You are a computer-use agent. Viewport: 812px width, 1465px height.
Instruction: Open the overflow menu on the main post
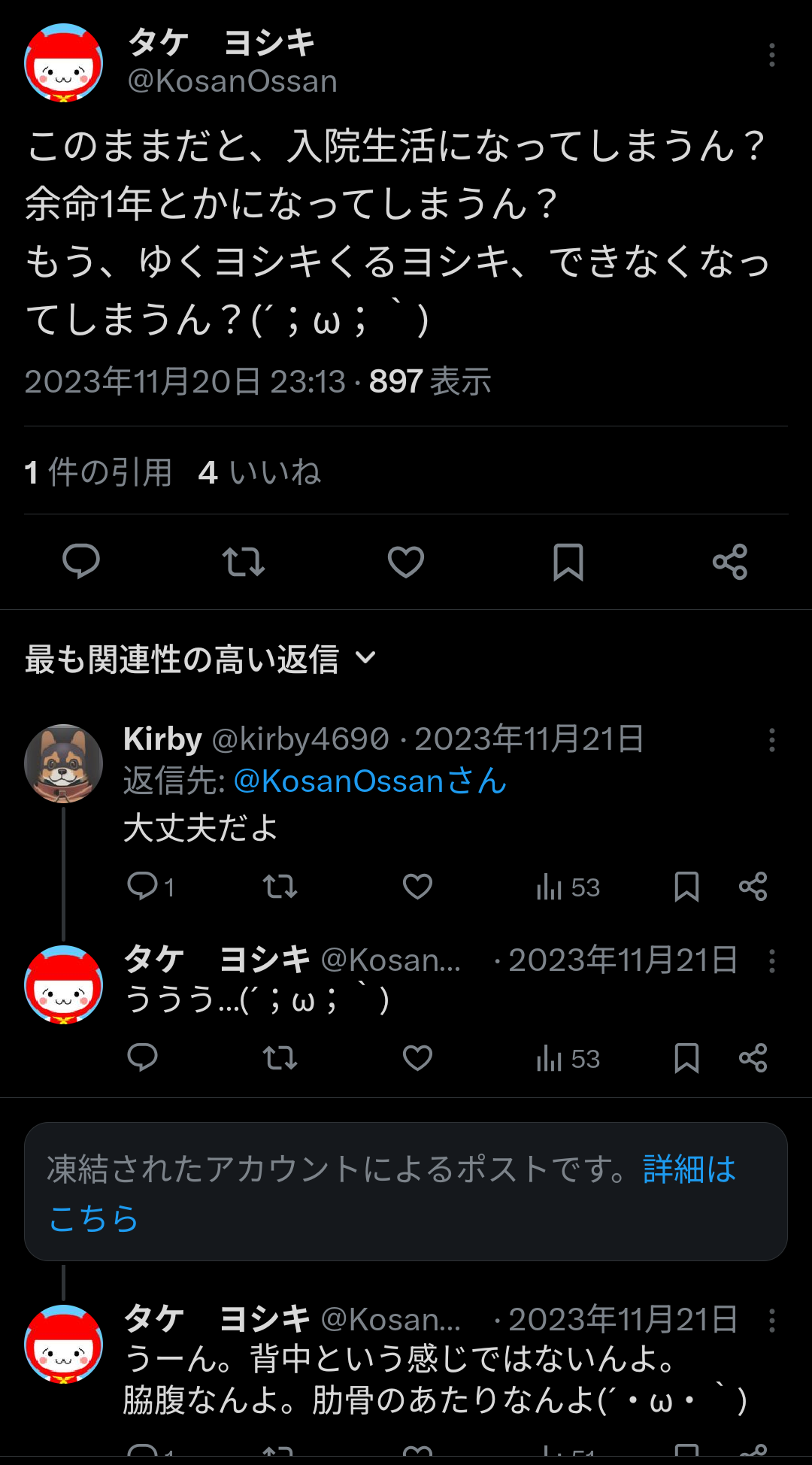[771, 55]
